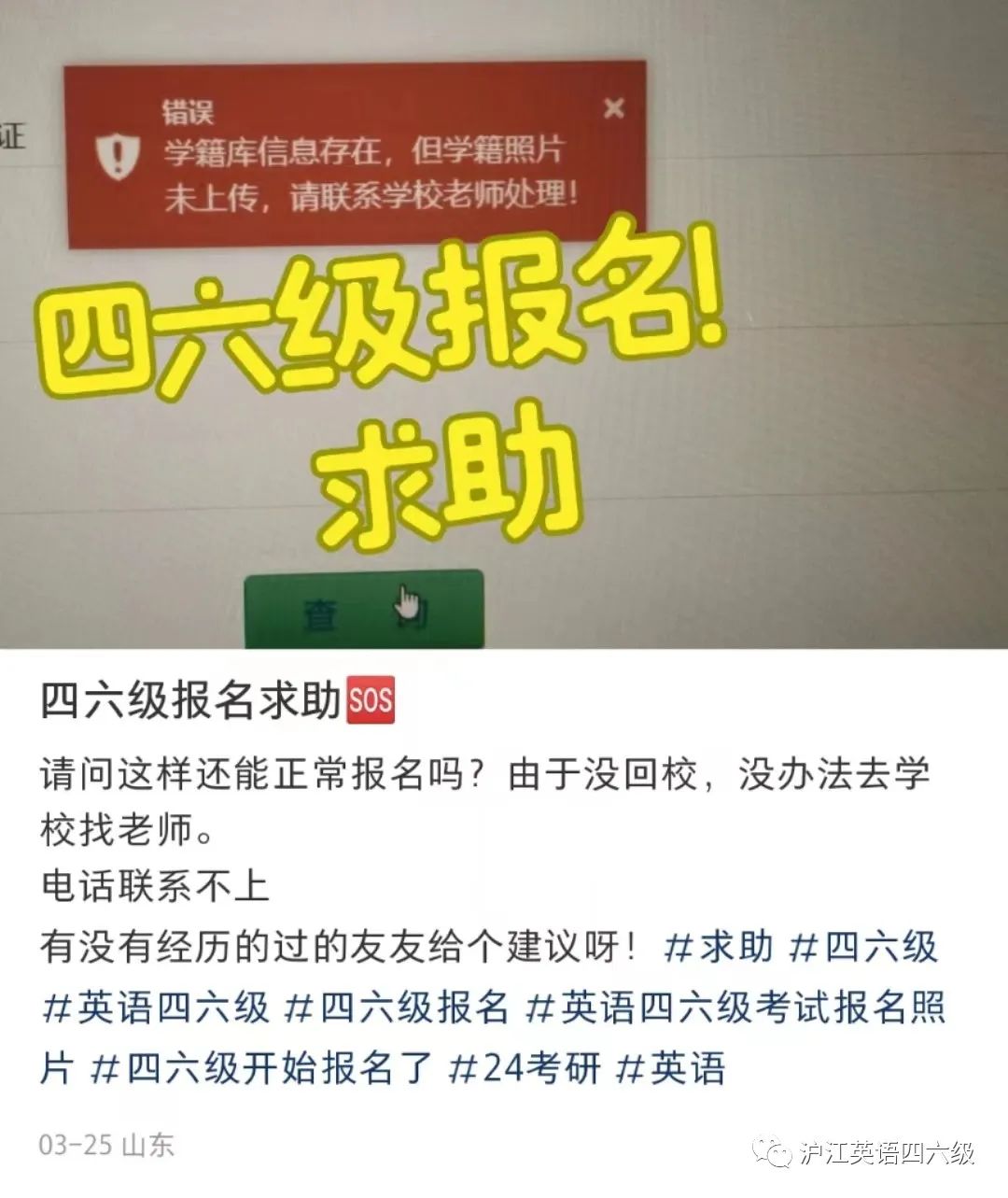
Task: Open the #四六级报名 hashtag link
Action: point(398,1008)
